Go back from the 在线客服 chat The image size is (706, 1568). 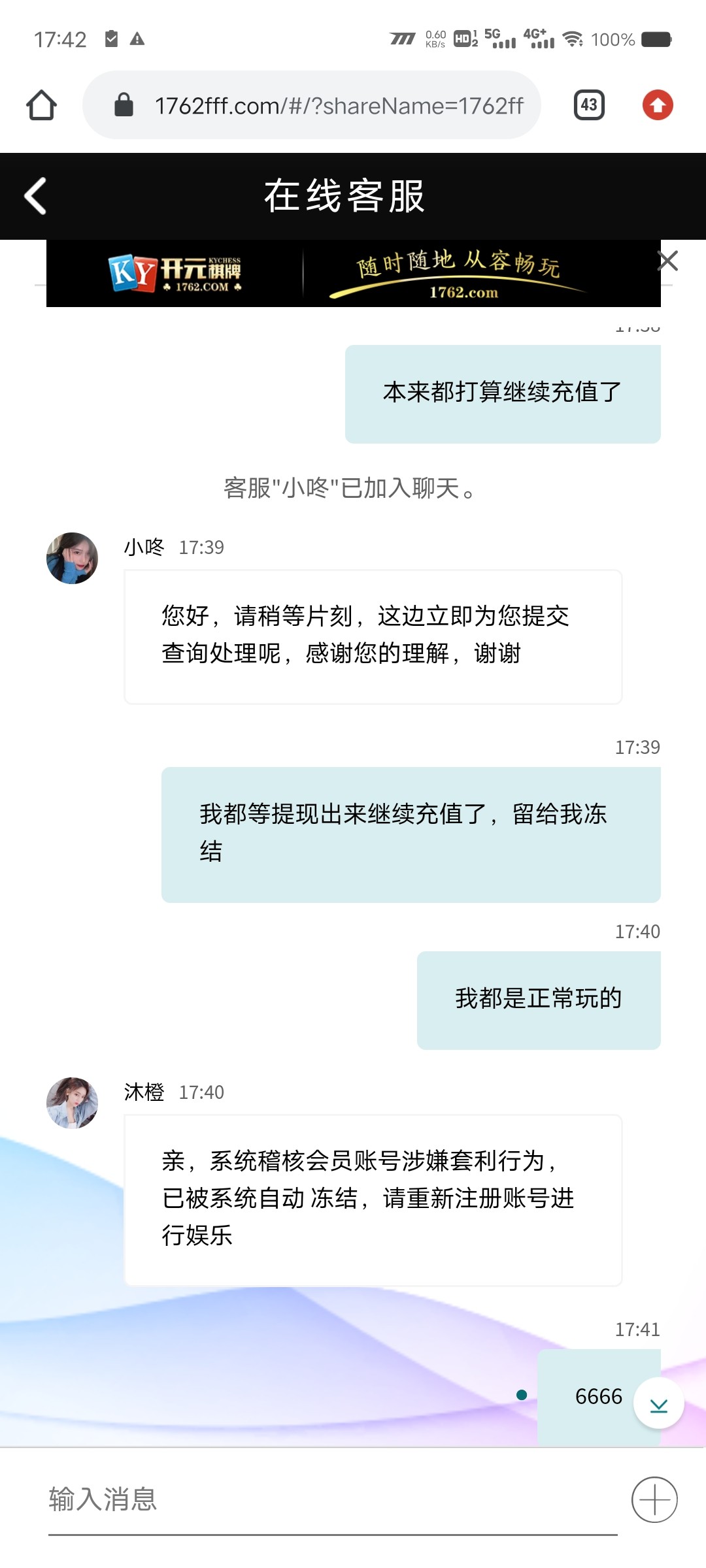[x=35, y=195]
